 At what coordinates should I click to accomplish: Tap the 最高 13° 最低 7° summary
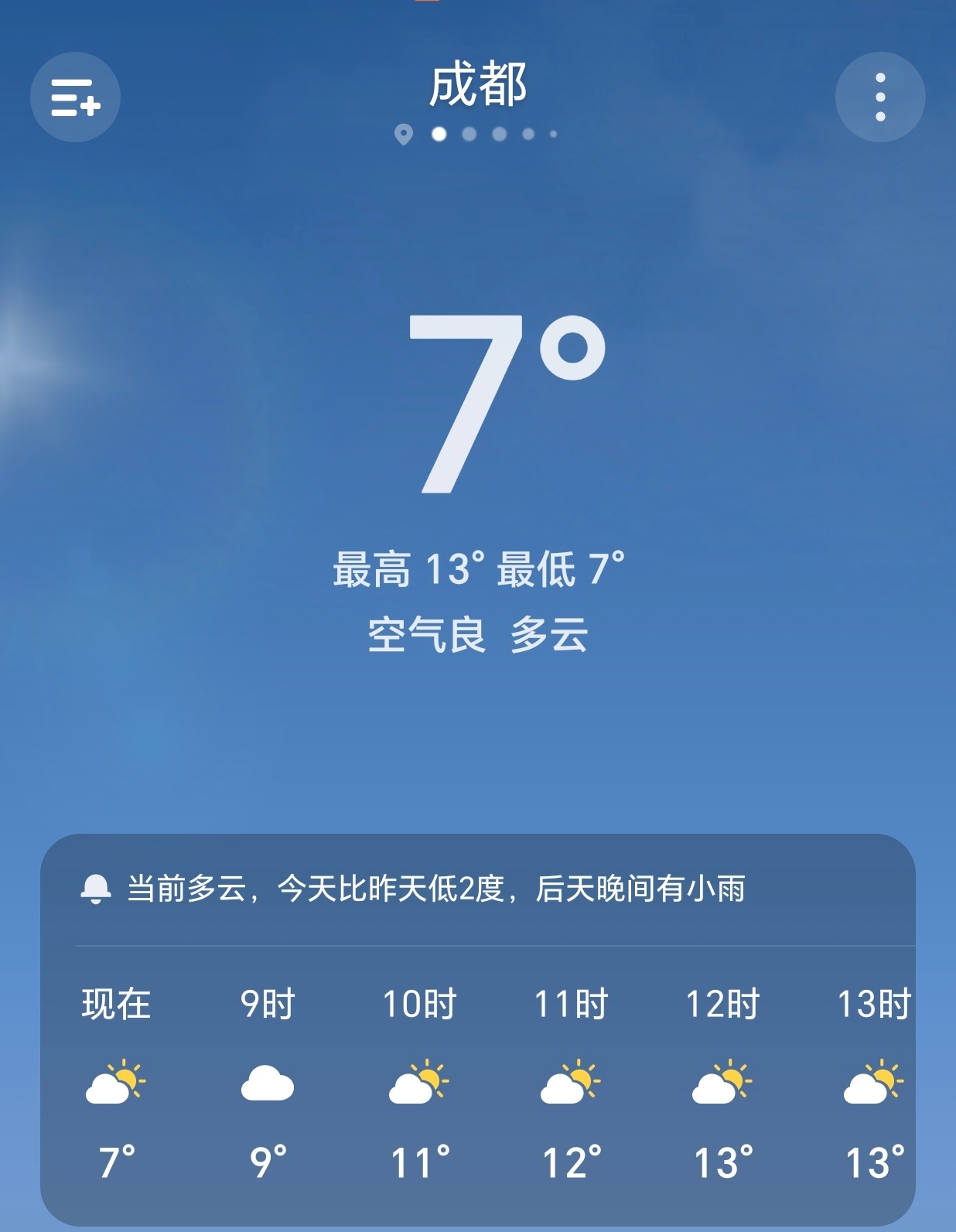(x=477, y=569)
